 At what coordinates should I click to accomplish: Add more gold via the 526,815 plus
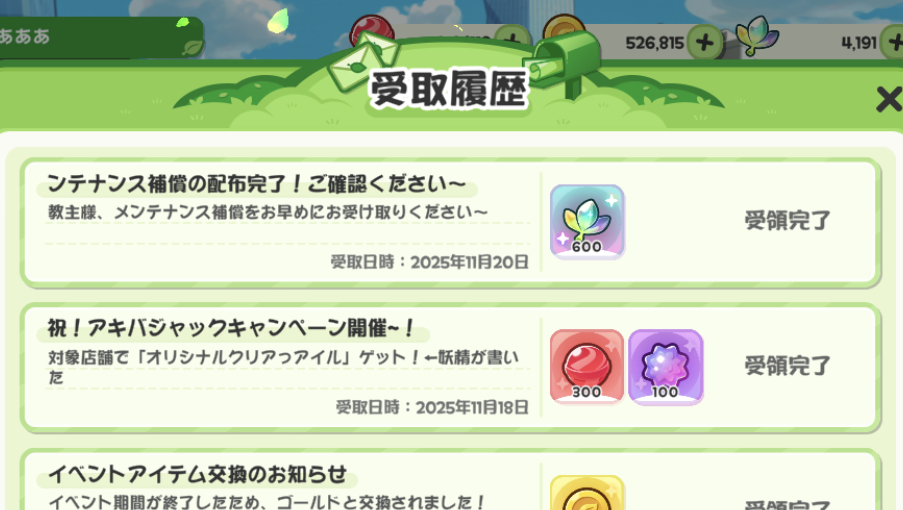704,42
